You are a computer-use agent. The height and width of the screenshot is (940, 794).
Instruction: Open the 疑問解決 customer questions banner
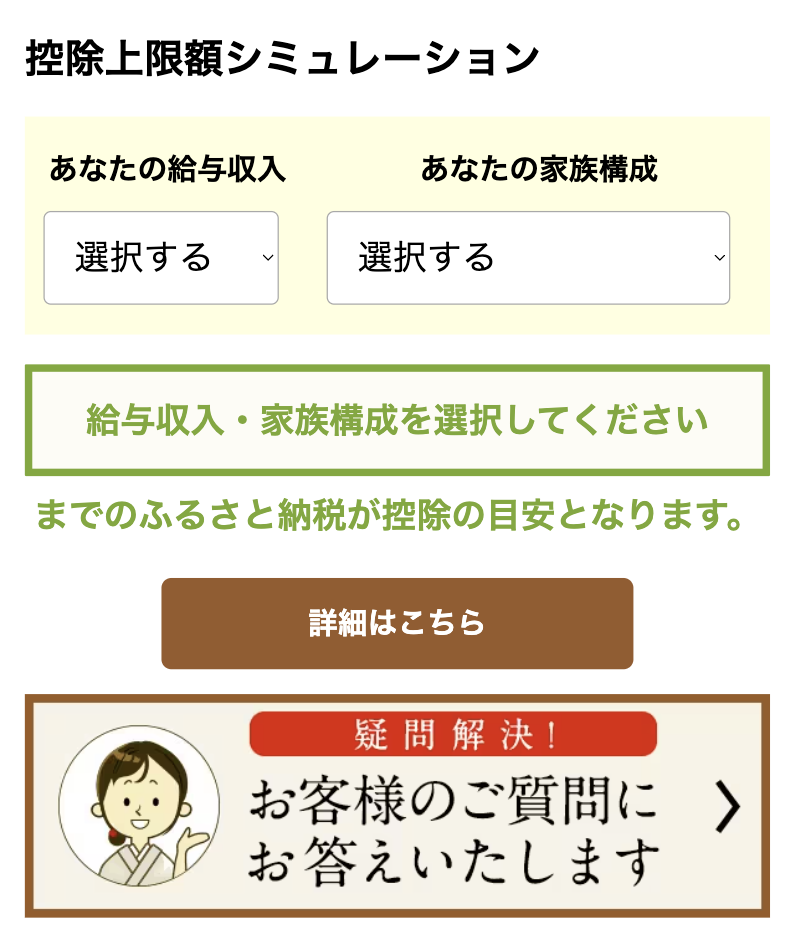[397, 806]
